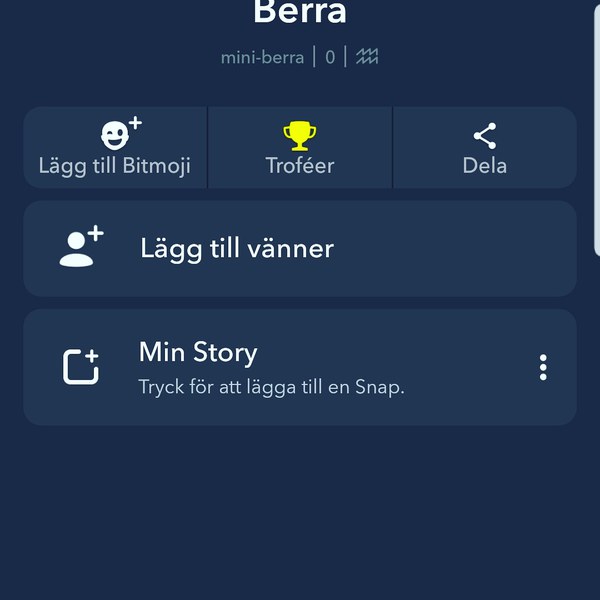The height and width of the screenshot is (600, 600).
Task: Add a Snap to Min Story
Action: tap(270, 367)
